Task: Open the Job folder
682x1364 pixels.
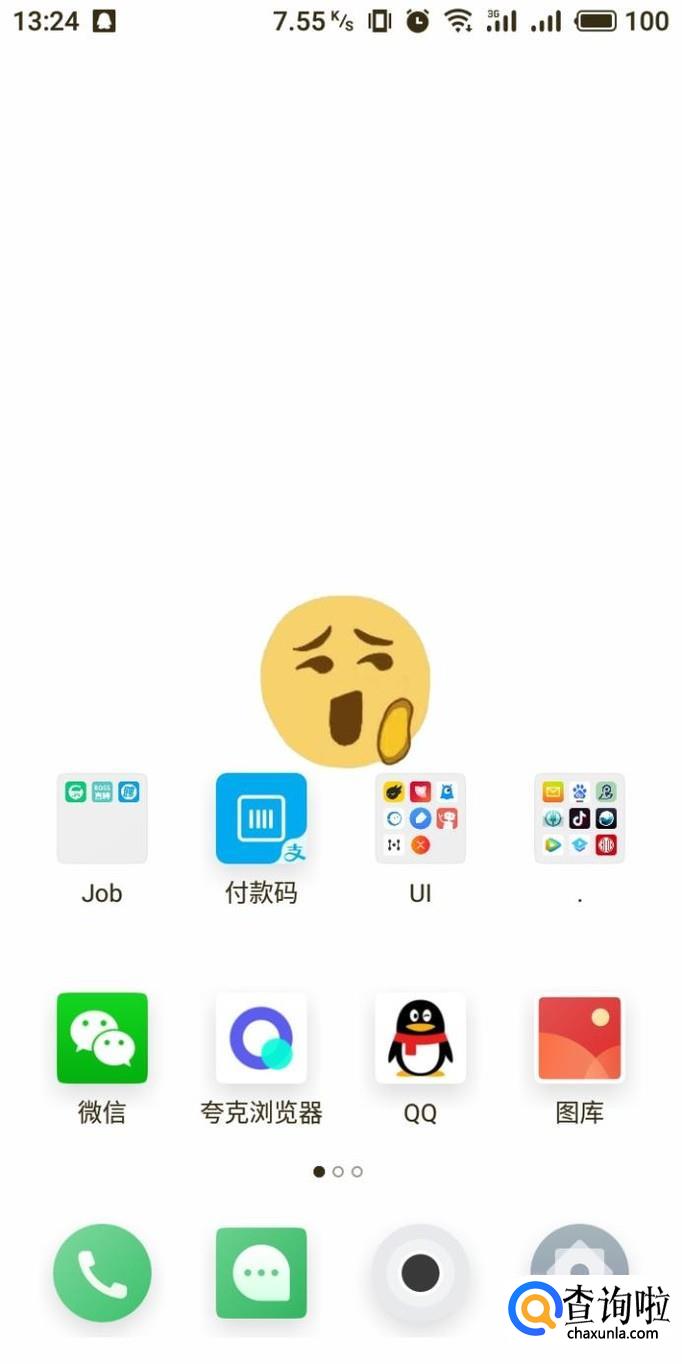Action: tap(102, 818)
